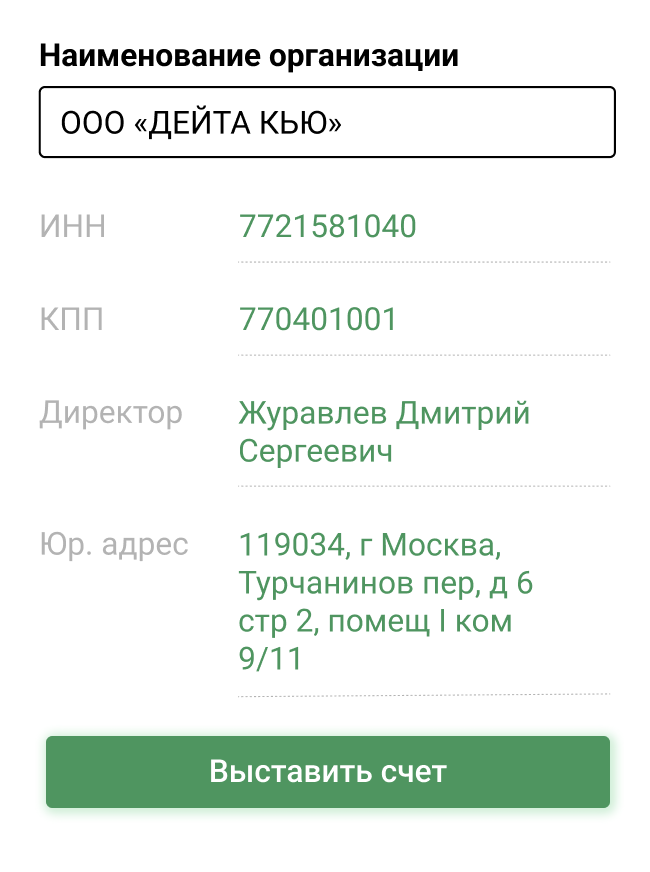The width and height of the screenshot is (650, 872).
Task: Tap the Выставить счет button
Action: (327, 772)
